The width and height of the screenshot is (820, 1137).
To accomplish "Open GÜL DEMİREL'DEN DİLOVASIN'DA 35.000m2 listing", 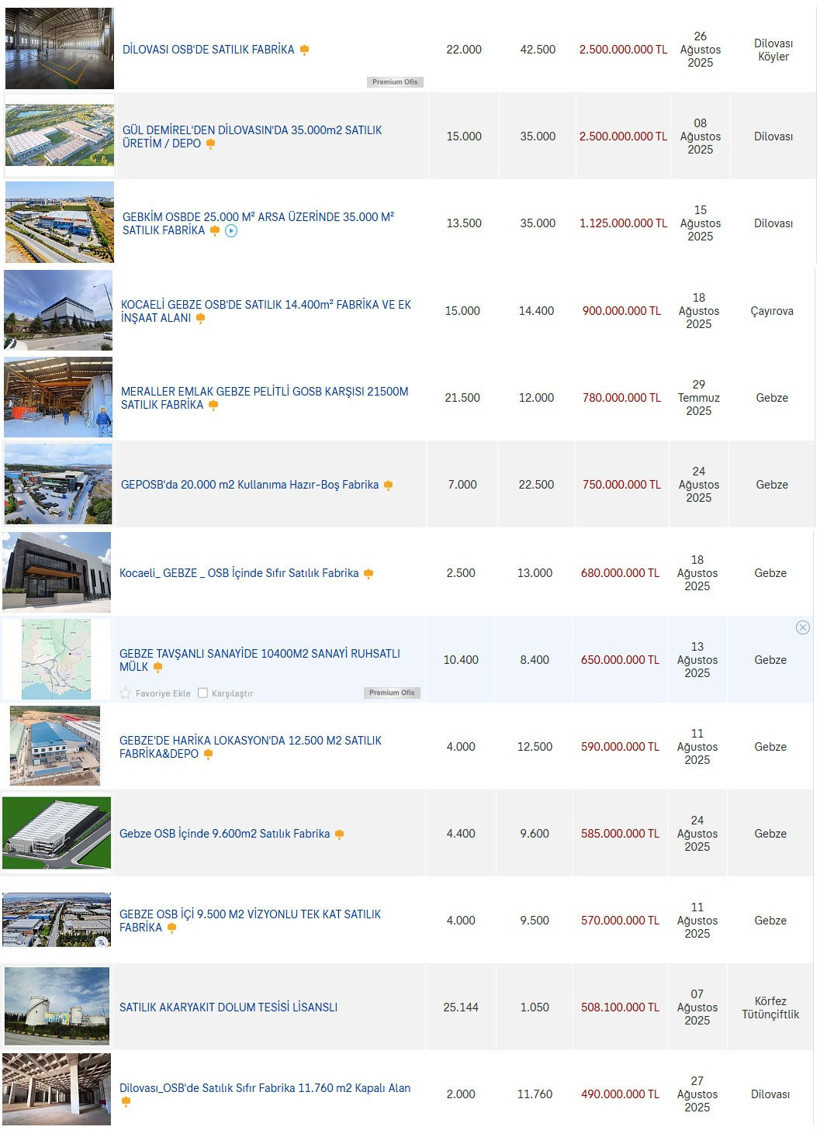I will tap(251, 130).
